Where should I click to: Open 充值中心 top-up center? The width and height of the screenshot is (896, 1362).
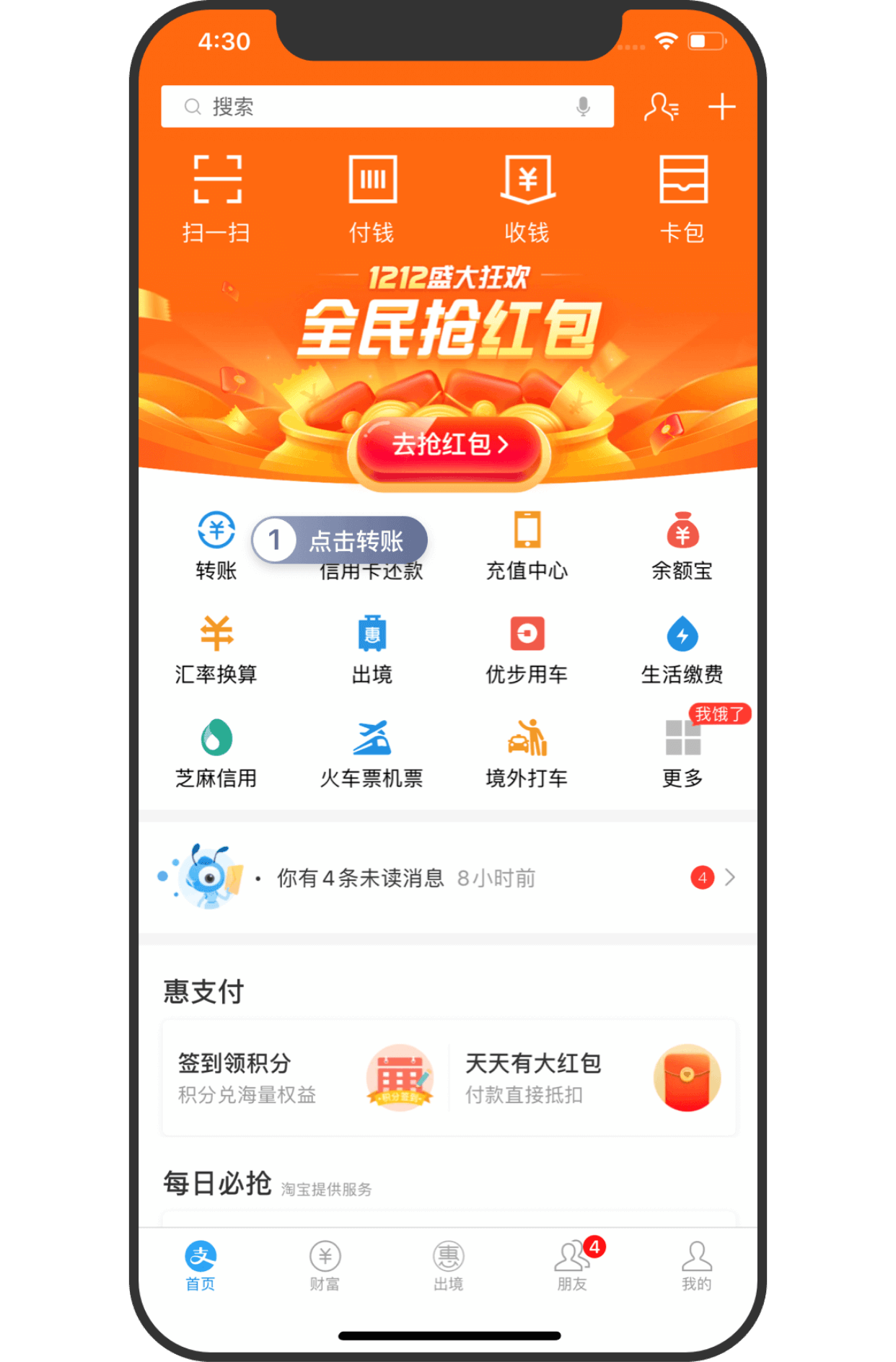tap(527, 546)
